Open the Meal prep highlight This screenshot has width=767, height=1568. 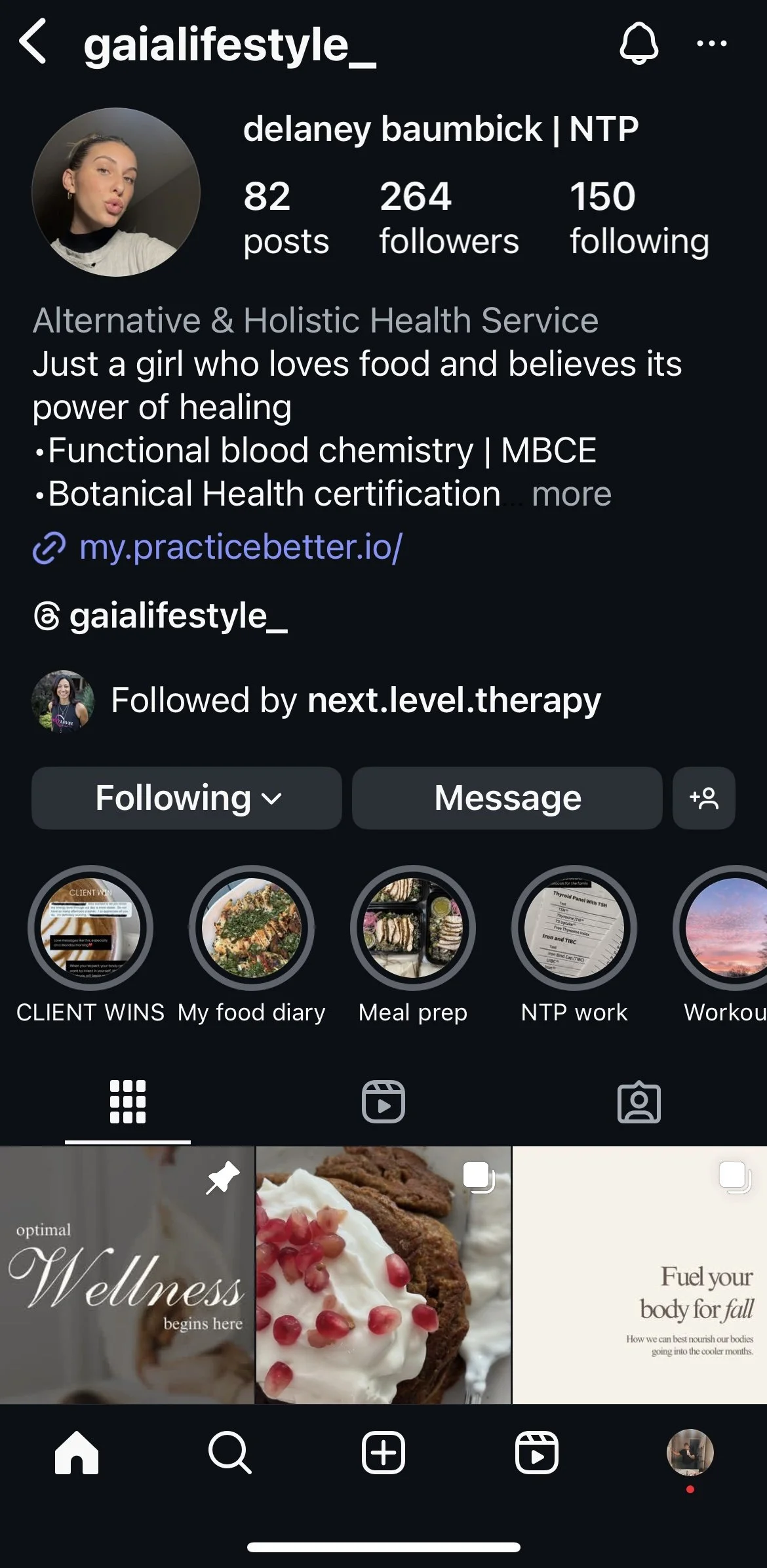click(x=413, y=928)
